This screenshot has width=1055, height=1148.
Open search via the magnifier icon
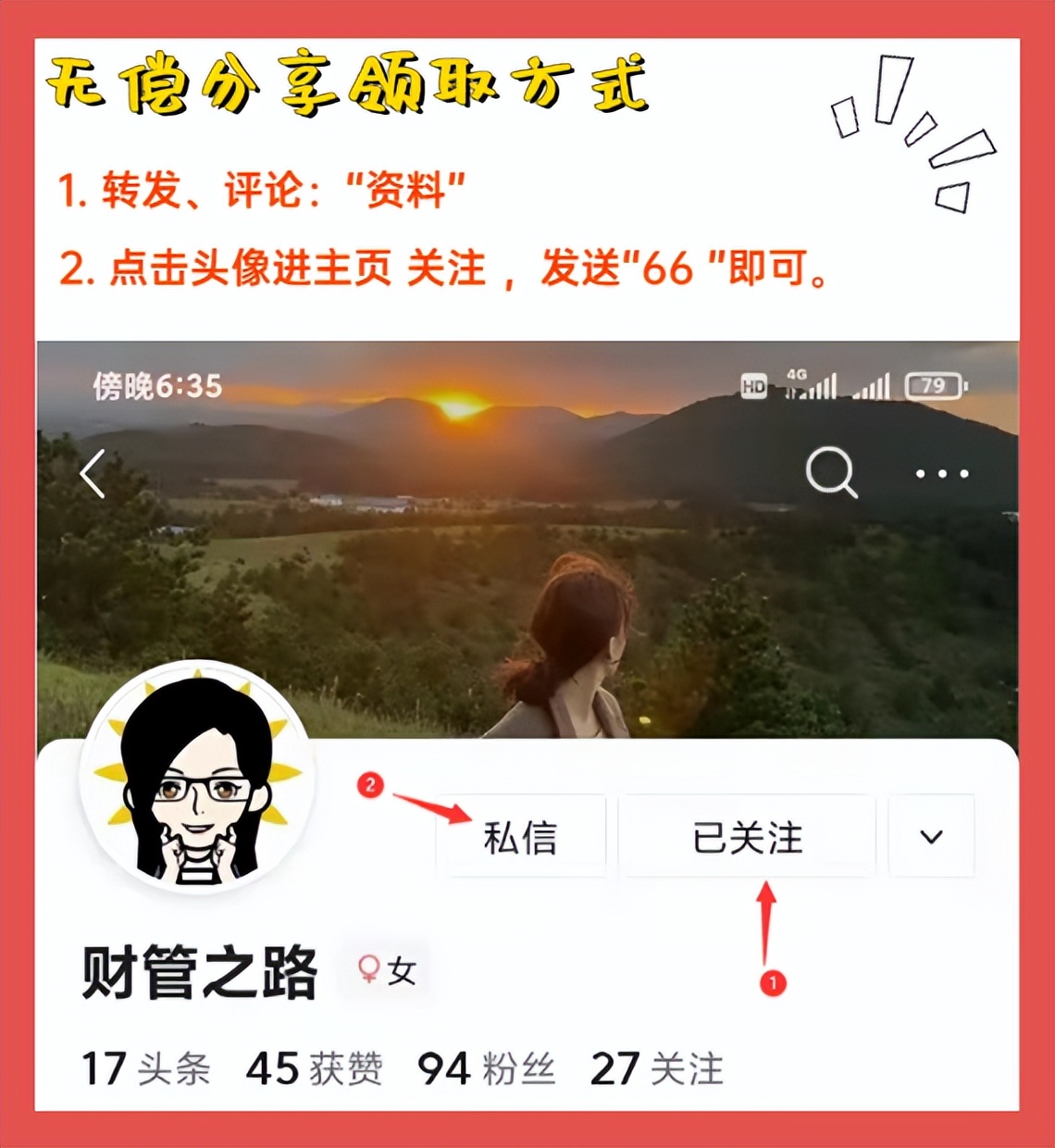click(x=831, y=472)
